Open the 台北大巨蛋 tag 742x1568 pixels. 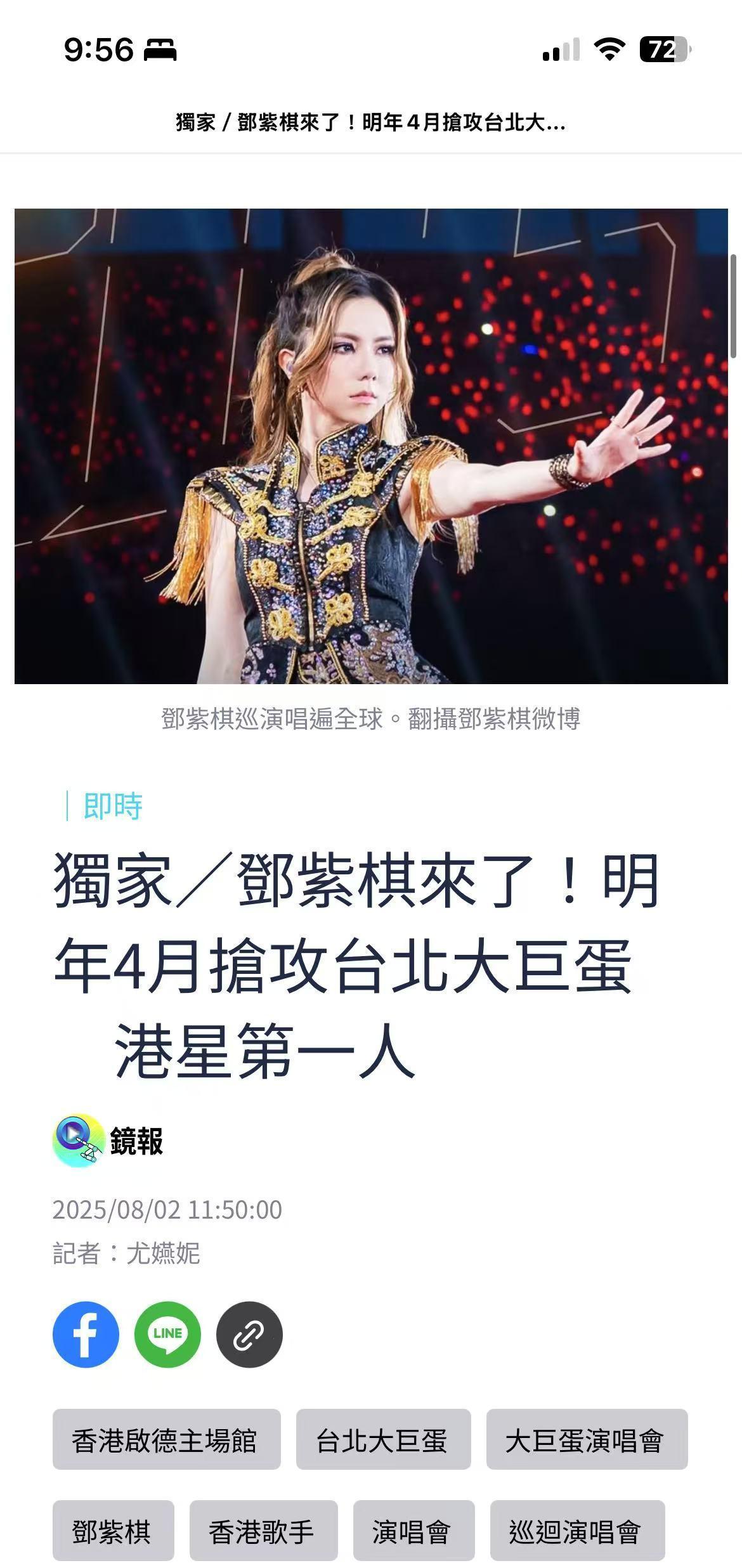[383, 1441]
